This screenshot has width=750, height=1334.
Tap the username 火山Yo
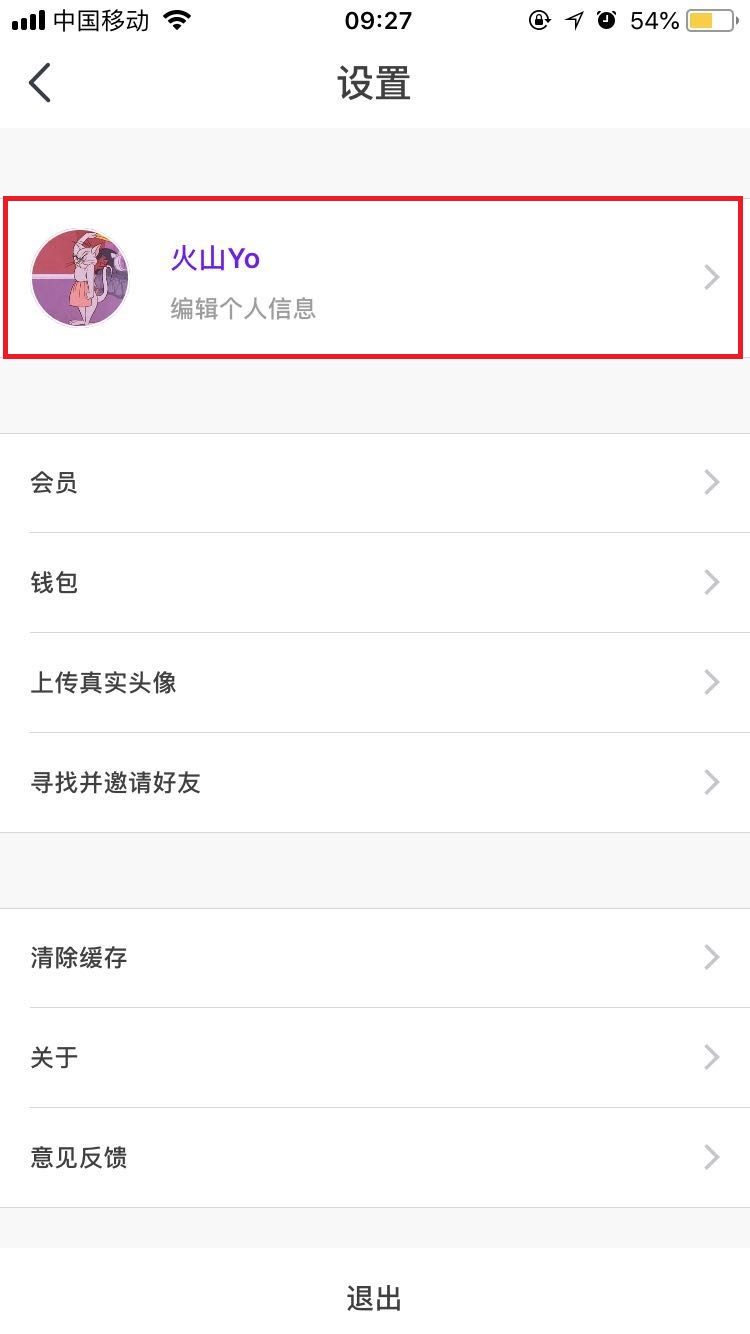coord(213,258)
